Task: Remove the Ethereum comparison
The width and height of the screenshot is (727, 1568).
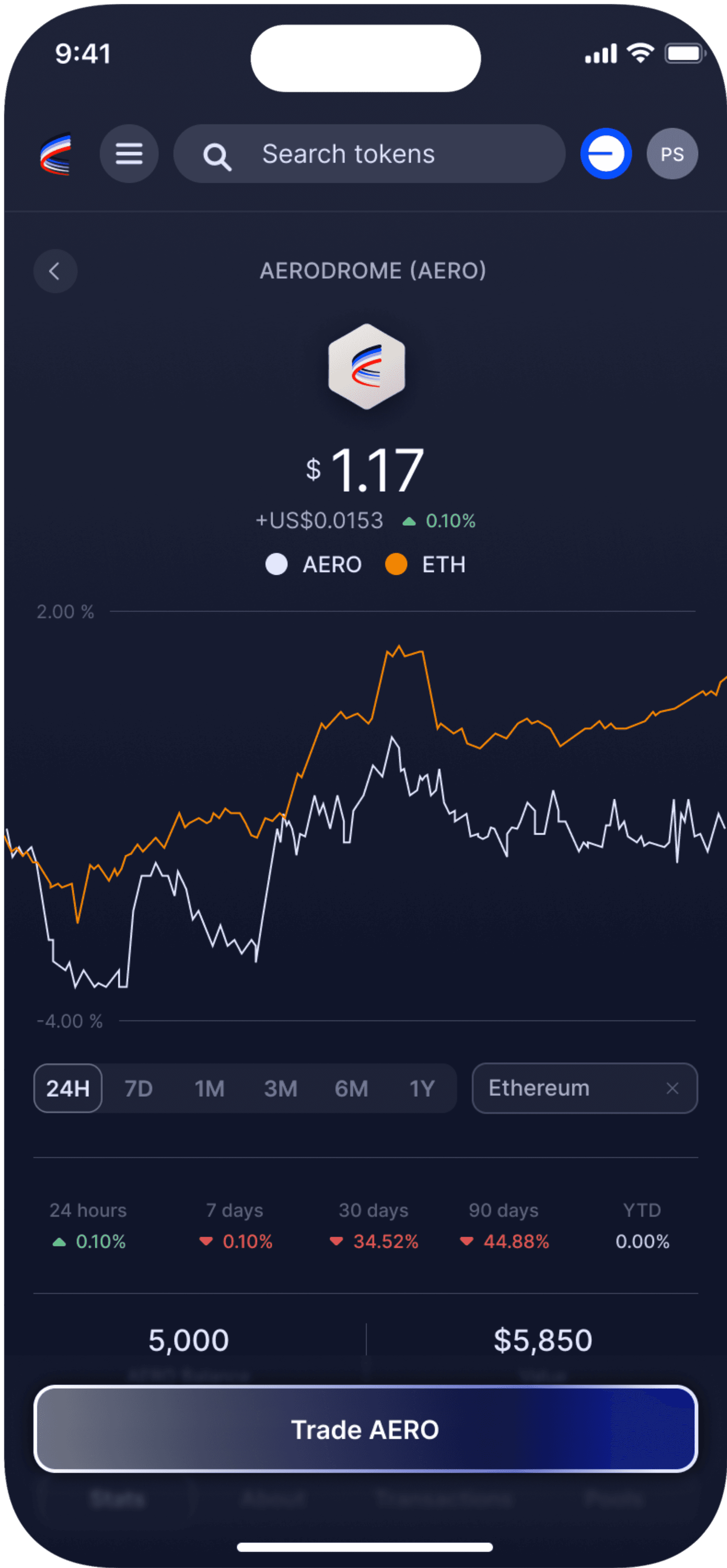Action: click(672, 1088)
